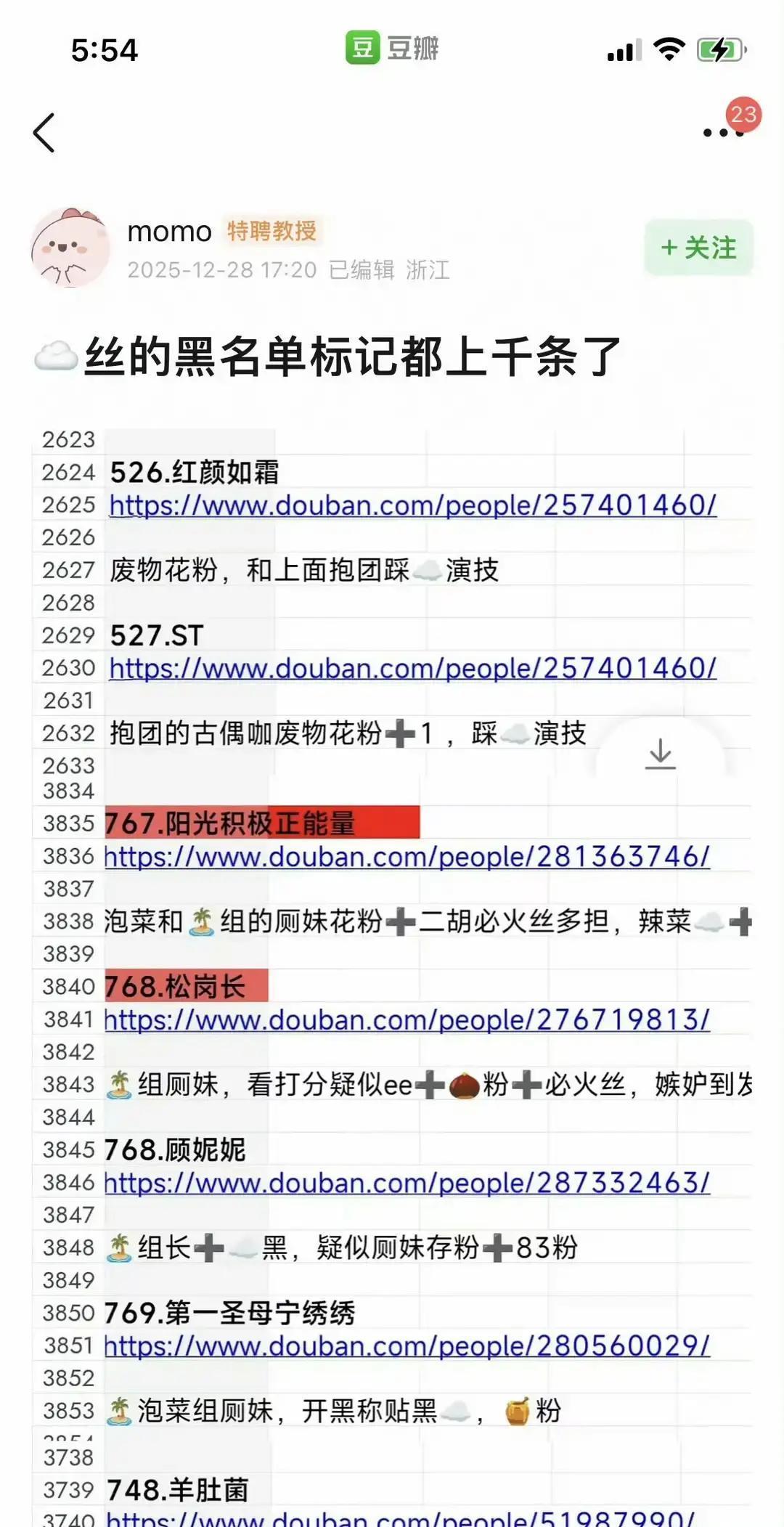Tap the +关注 follow button
The width and height of the screenshot is (784, 1527).
point(696,248)
